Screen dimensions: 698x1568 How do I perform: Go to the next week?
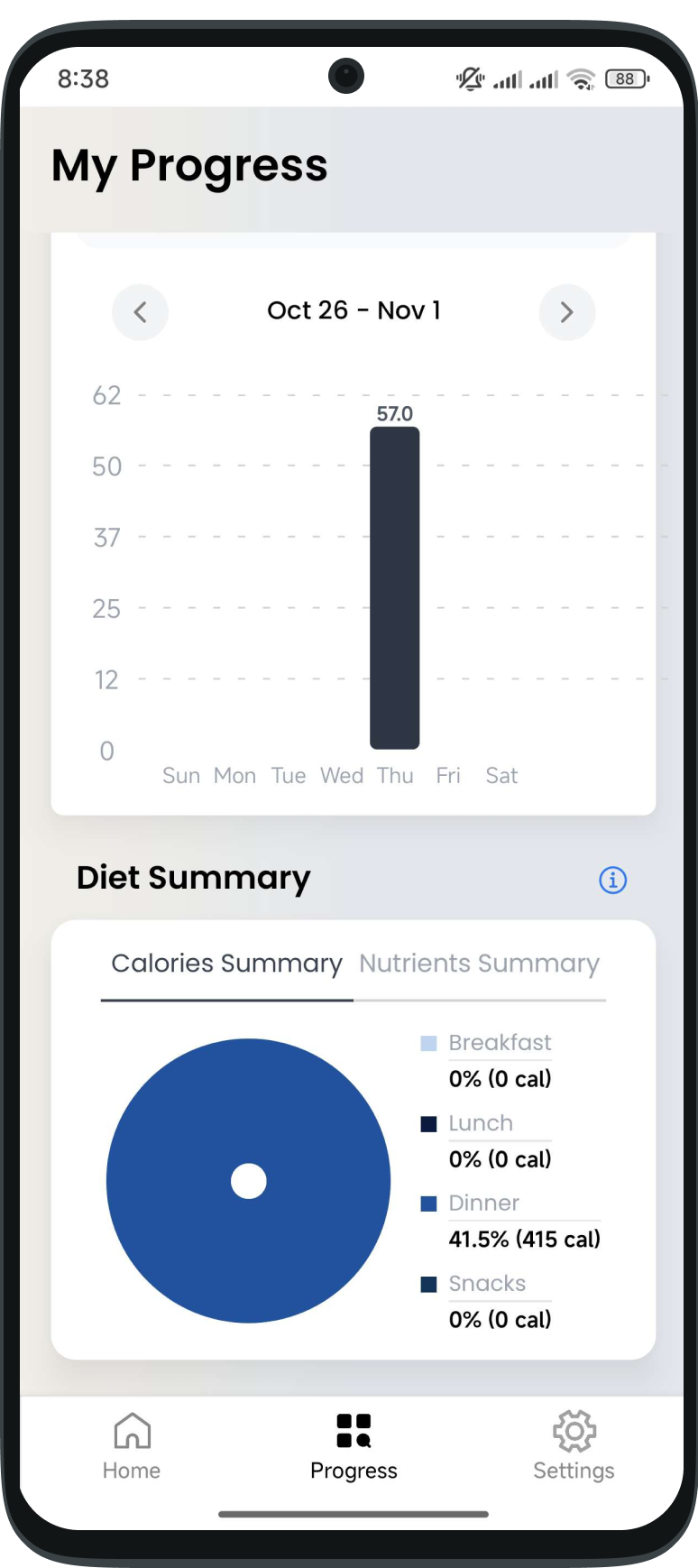tap(567, 312)
